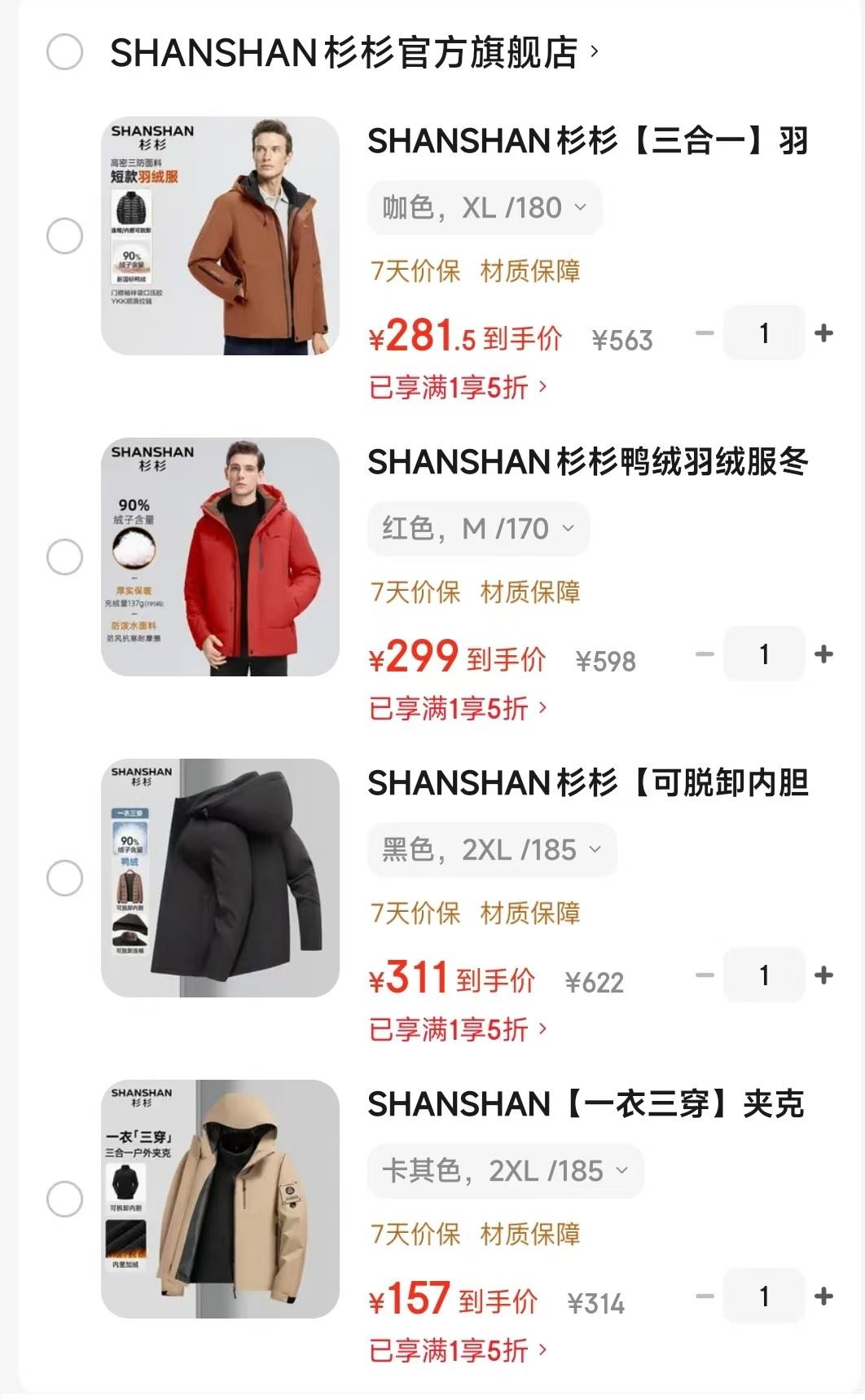The height and width of the screenshot is (1400, 865).
Task: Open the red 鸭绒羽绒服 product image
Action: [x=220, y=557]
